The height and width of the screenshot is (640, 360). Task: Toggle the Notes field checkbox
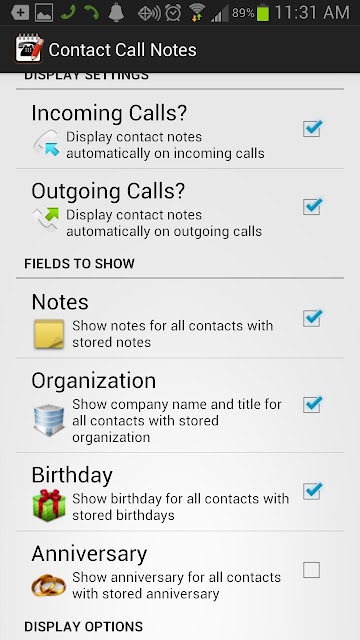(312, 318)
